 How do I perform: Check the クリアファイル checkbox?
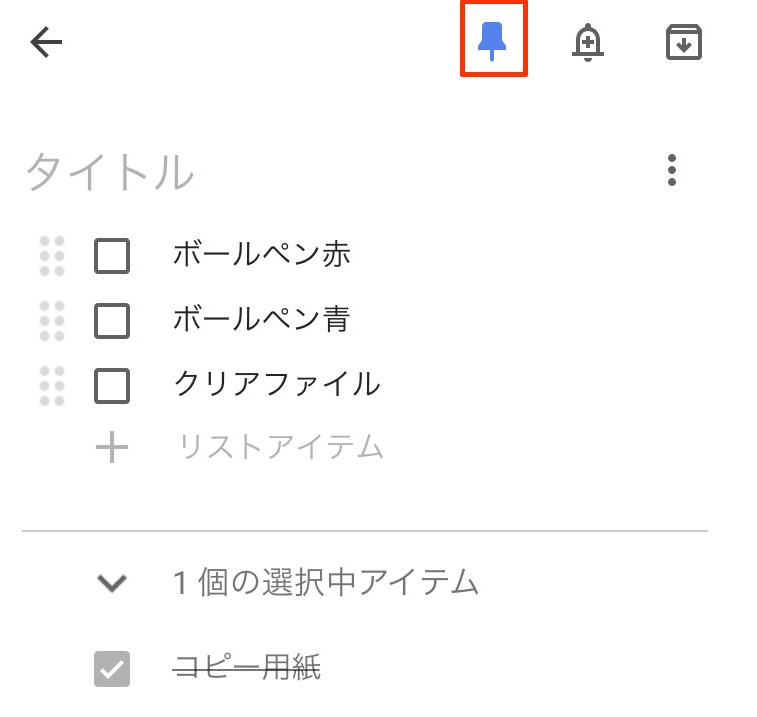point(112,384)
